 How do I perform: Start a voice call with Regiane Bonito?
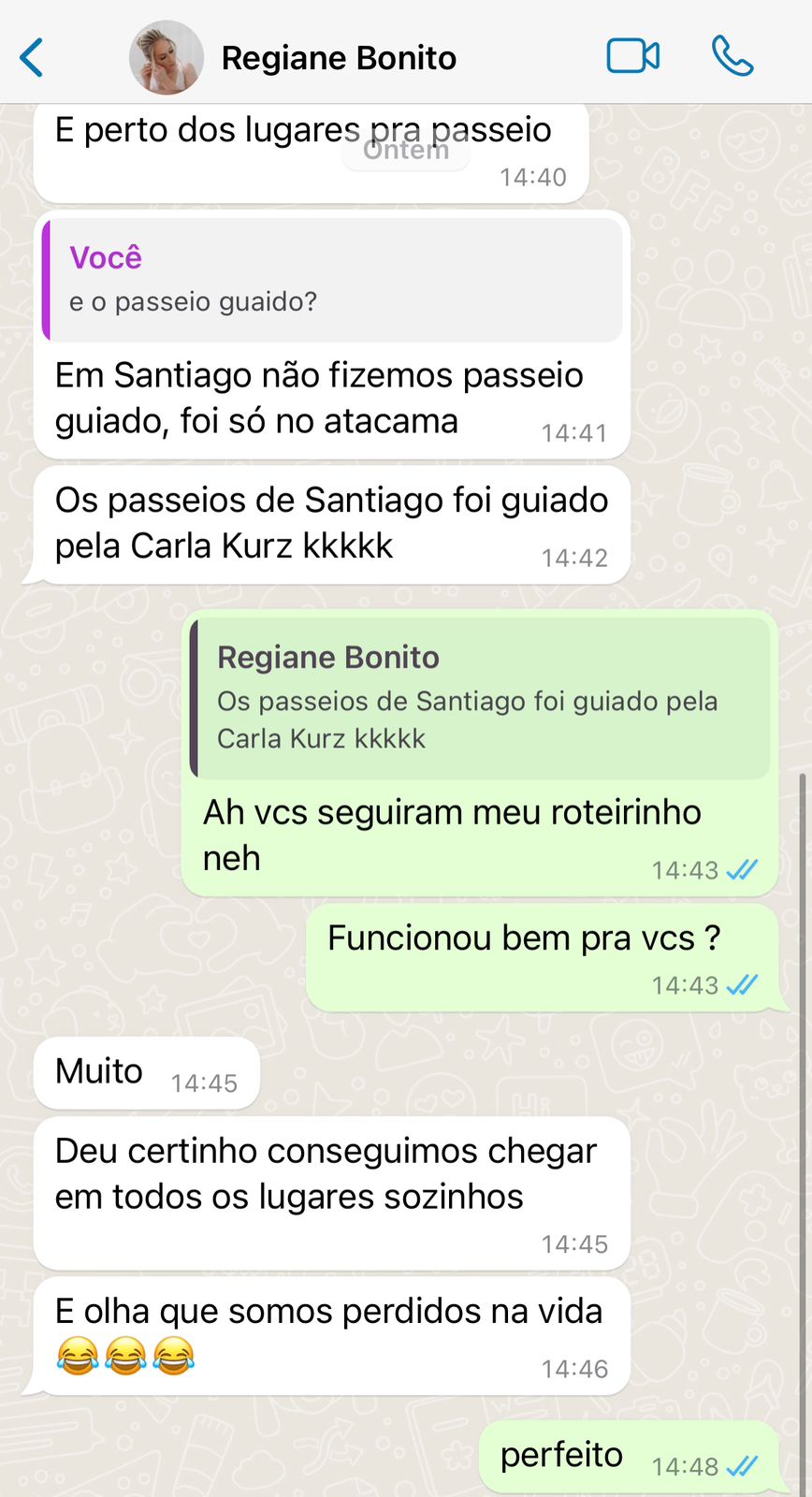[x=732, y=57]
